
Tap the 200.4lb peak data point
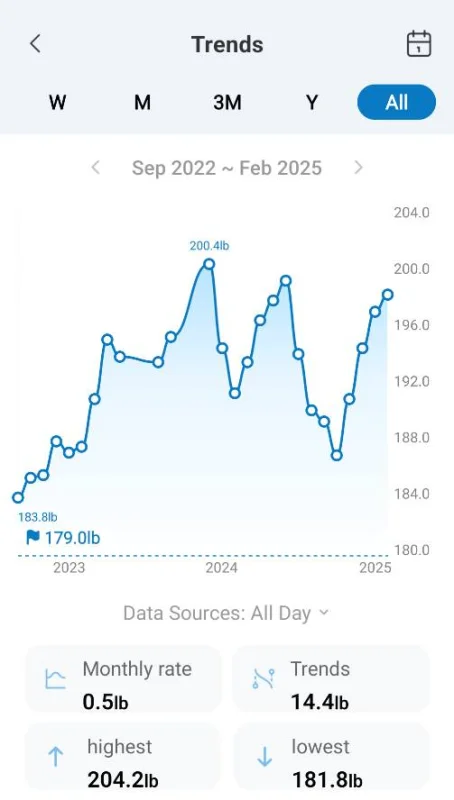coord(209,264)
